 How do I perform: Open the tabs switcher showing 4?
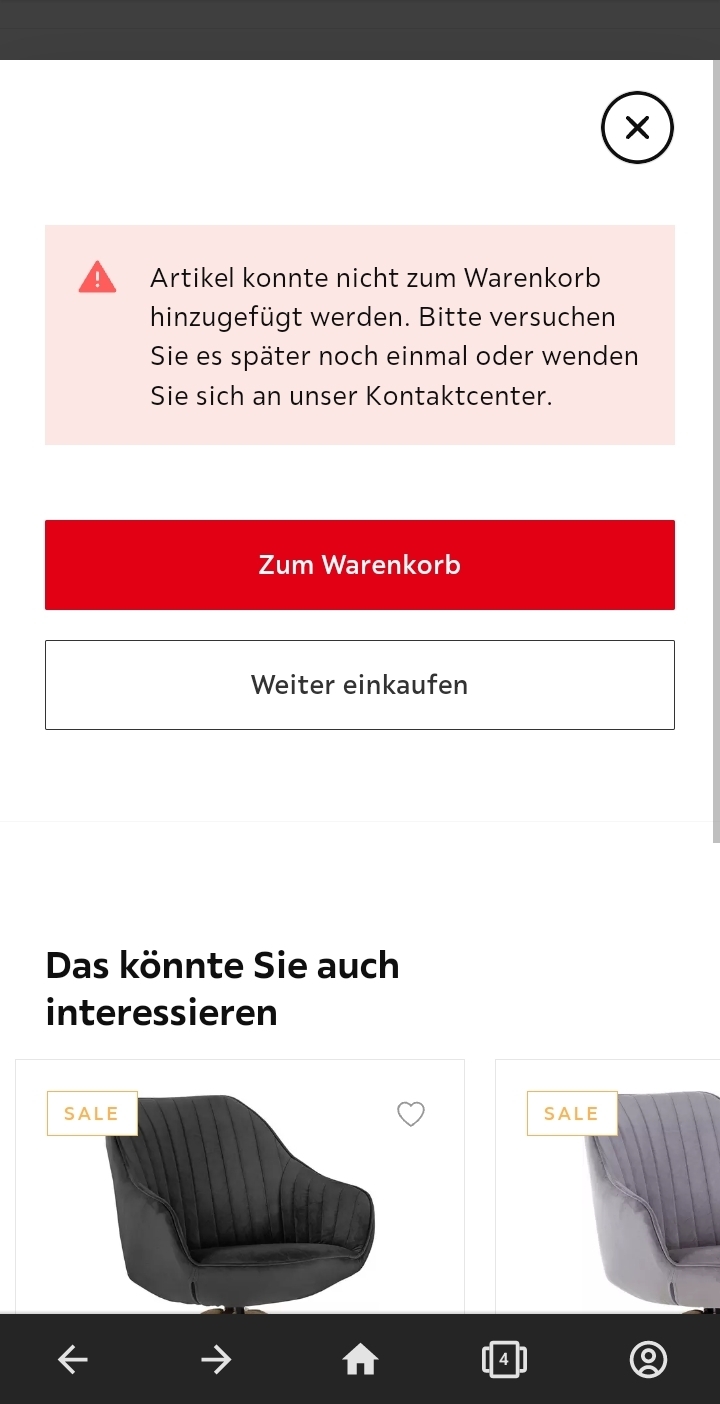504,1359
